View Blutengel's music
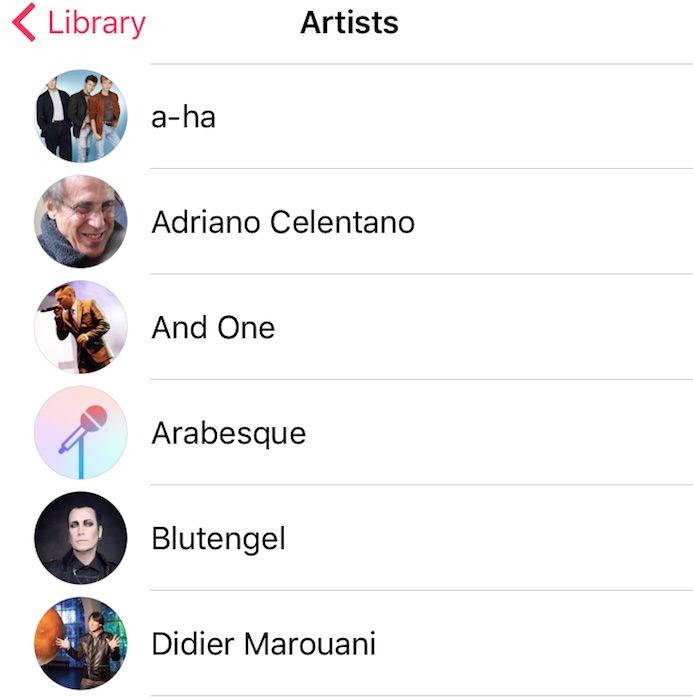 point(218,539)
